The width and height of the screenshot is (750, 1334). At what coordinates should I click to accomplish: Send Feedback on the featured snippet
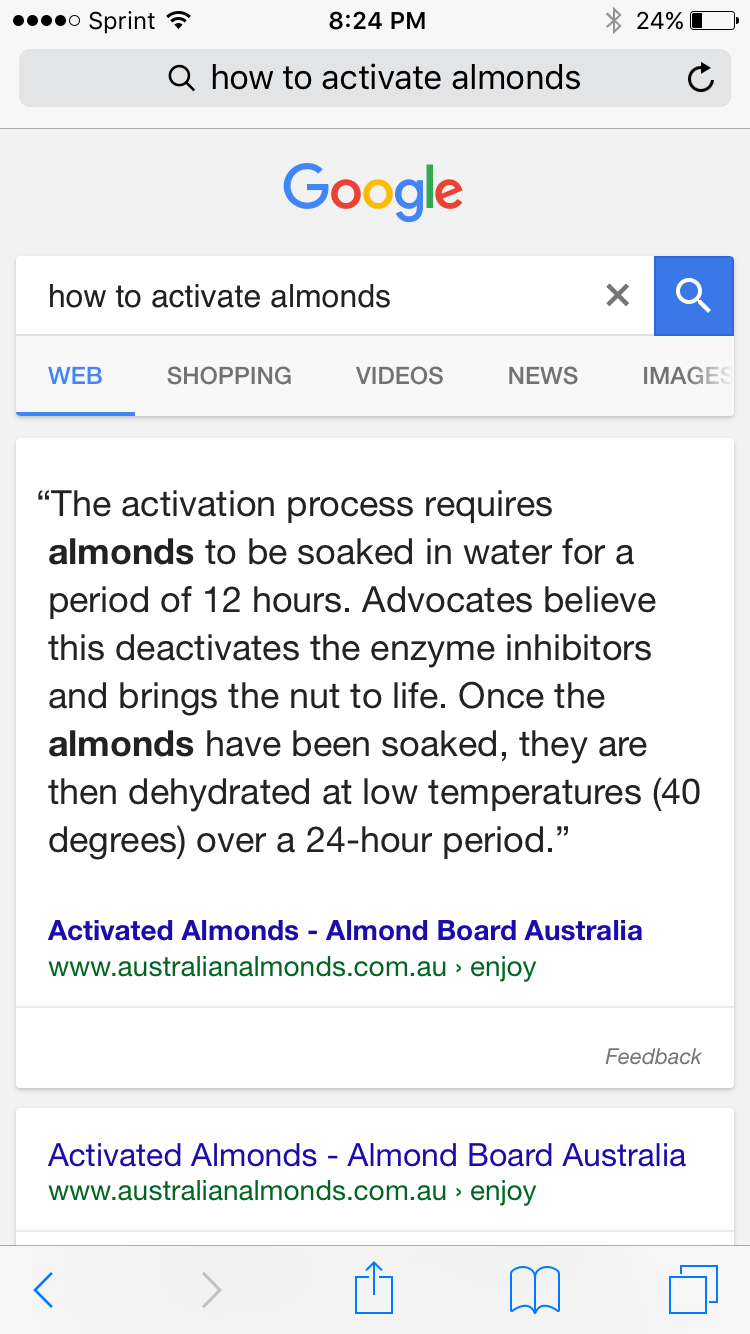point(653,1056)
